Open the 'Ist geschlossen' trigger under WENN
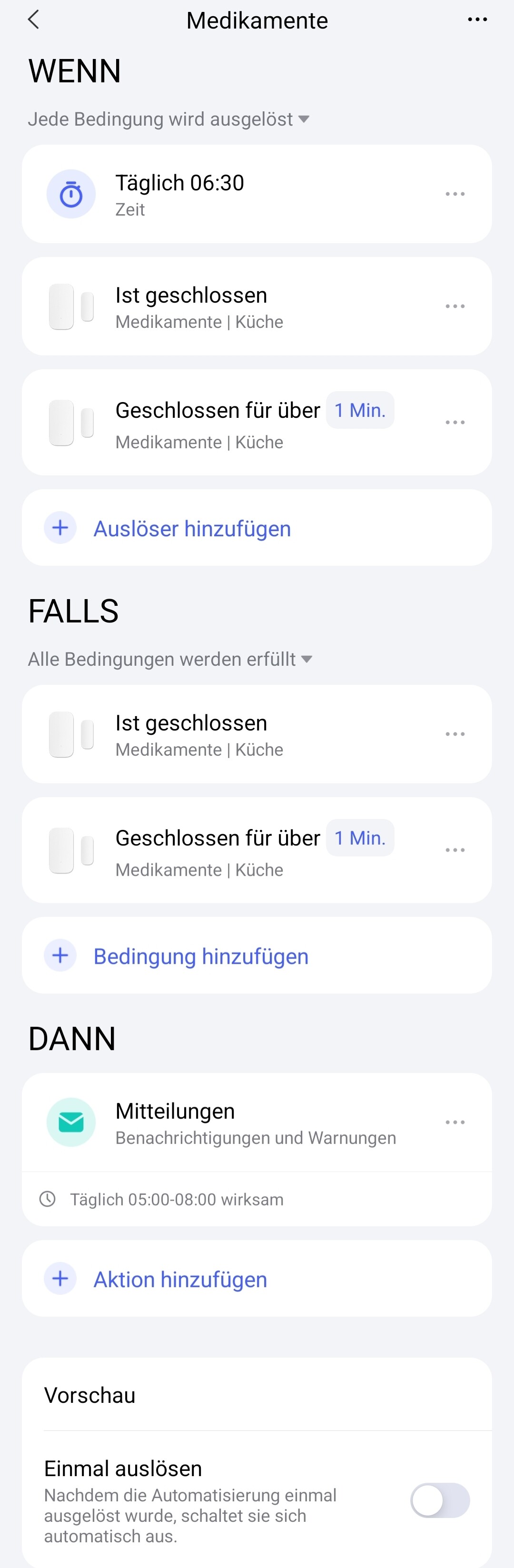This screenshot has width=514, height=1568. 244,307
